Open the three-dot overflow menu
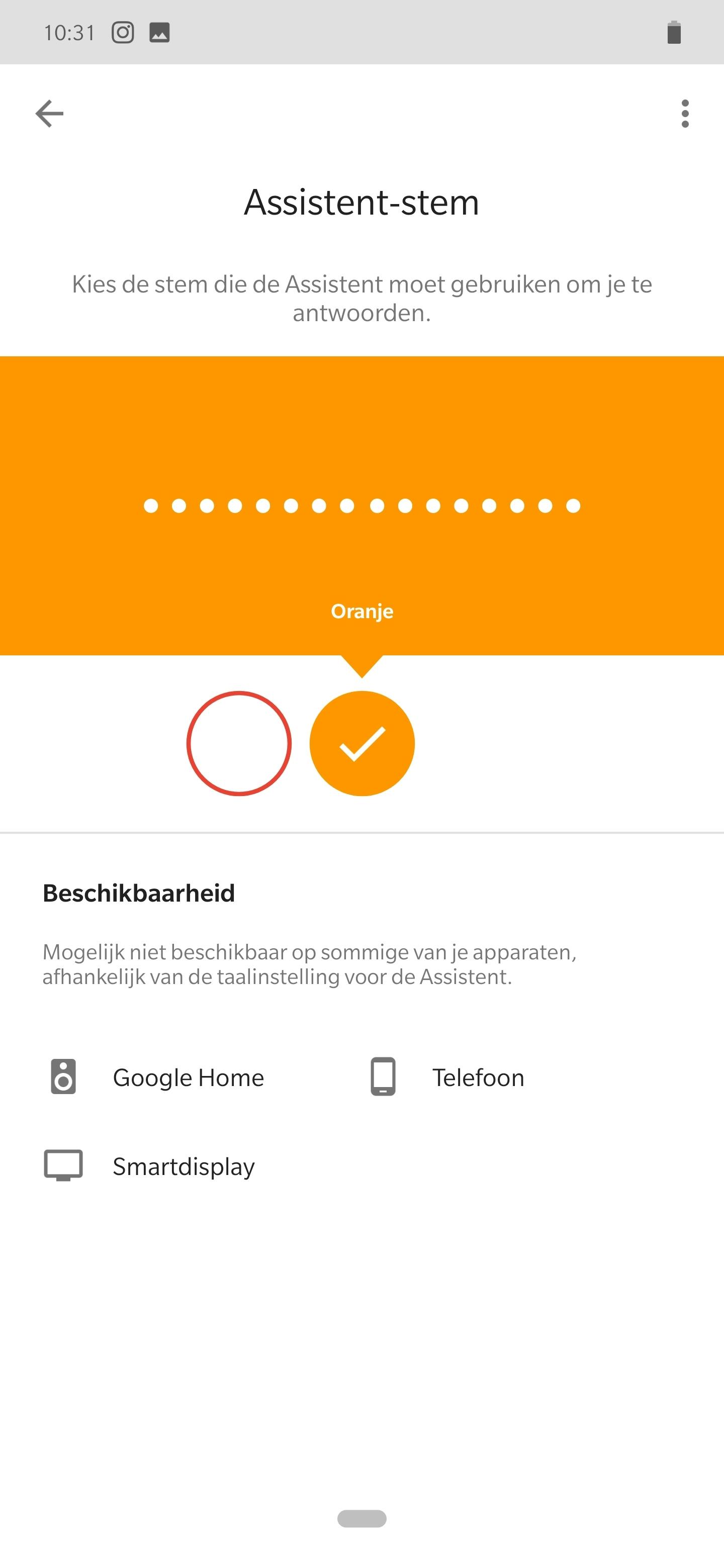This screenshot has width=724, height=1568. click(684, 114)
